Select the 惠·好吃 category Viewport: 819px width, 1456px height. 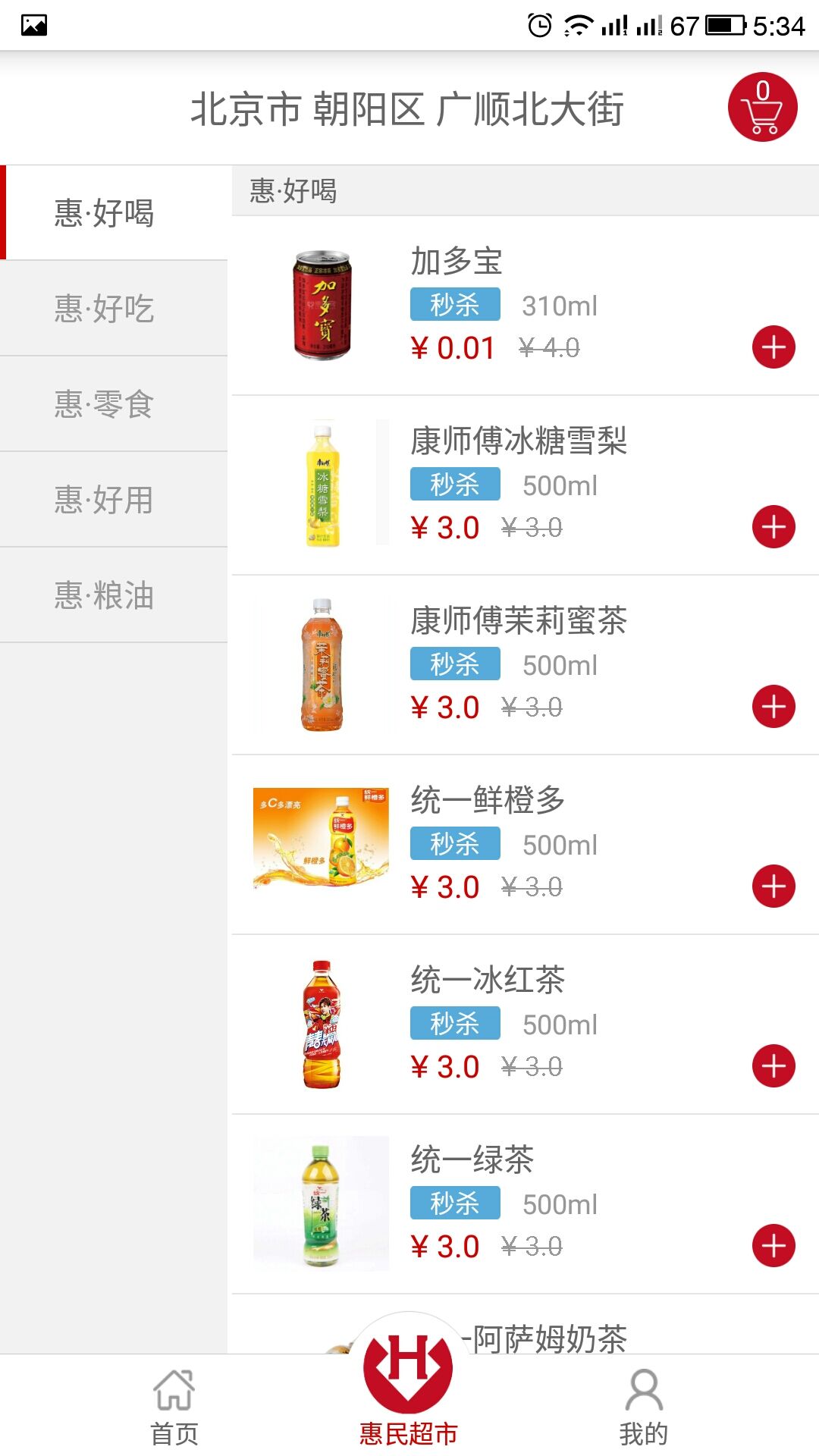pyautogui.click(x=105, y=309)
